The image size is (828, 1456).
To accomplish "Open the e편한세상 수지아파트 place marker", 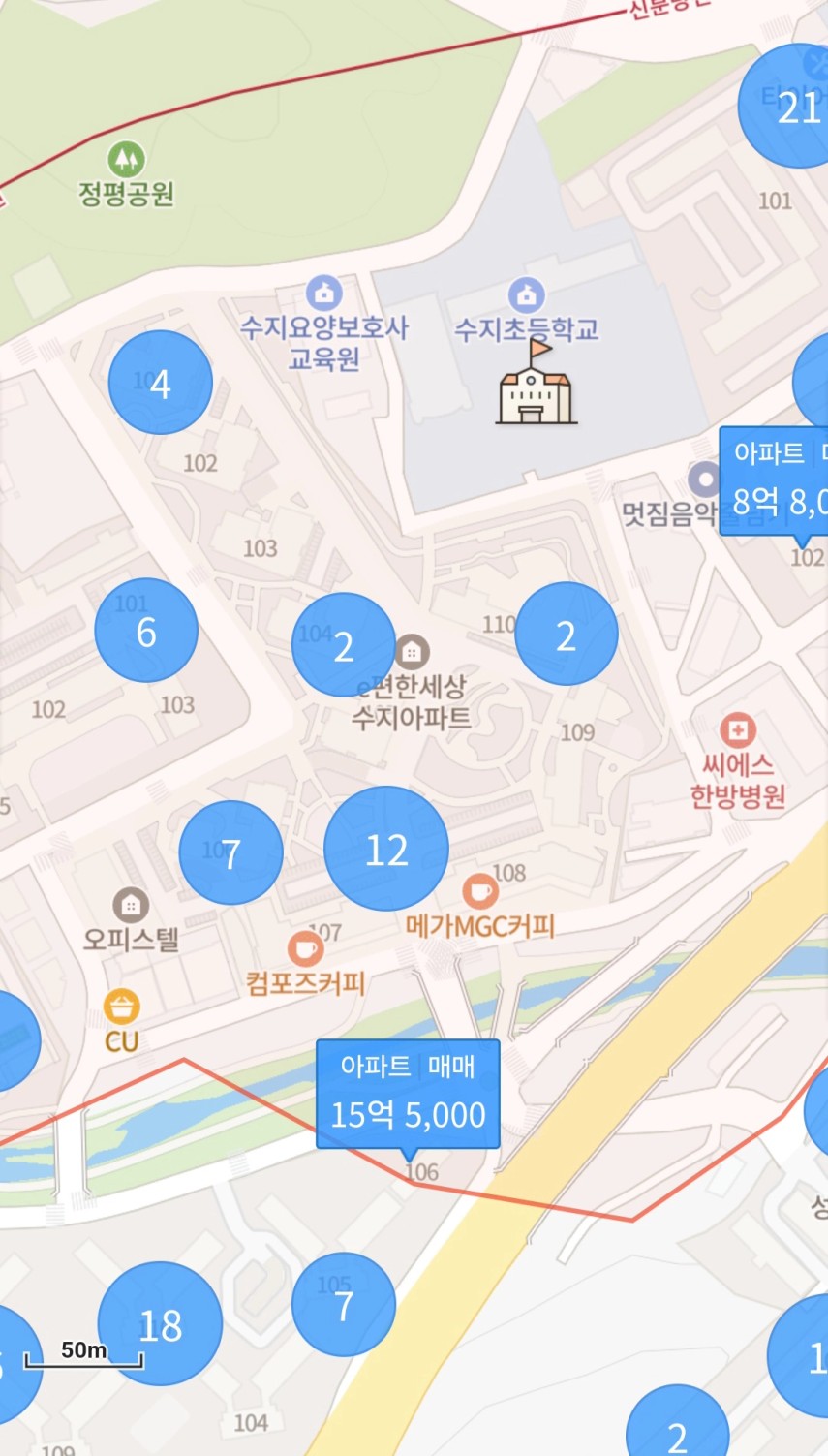I will click(413, 652).
